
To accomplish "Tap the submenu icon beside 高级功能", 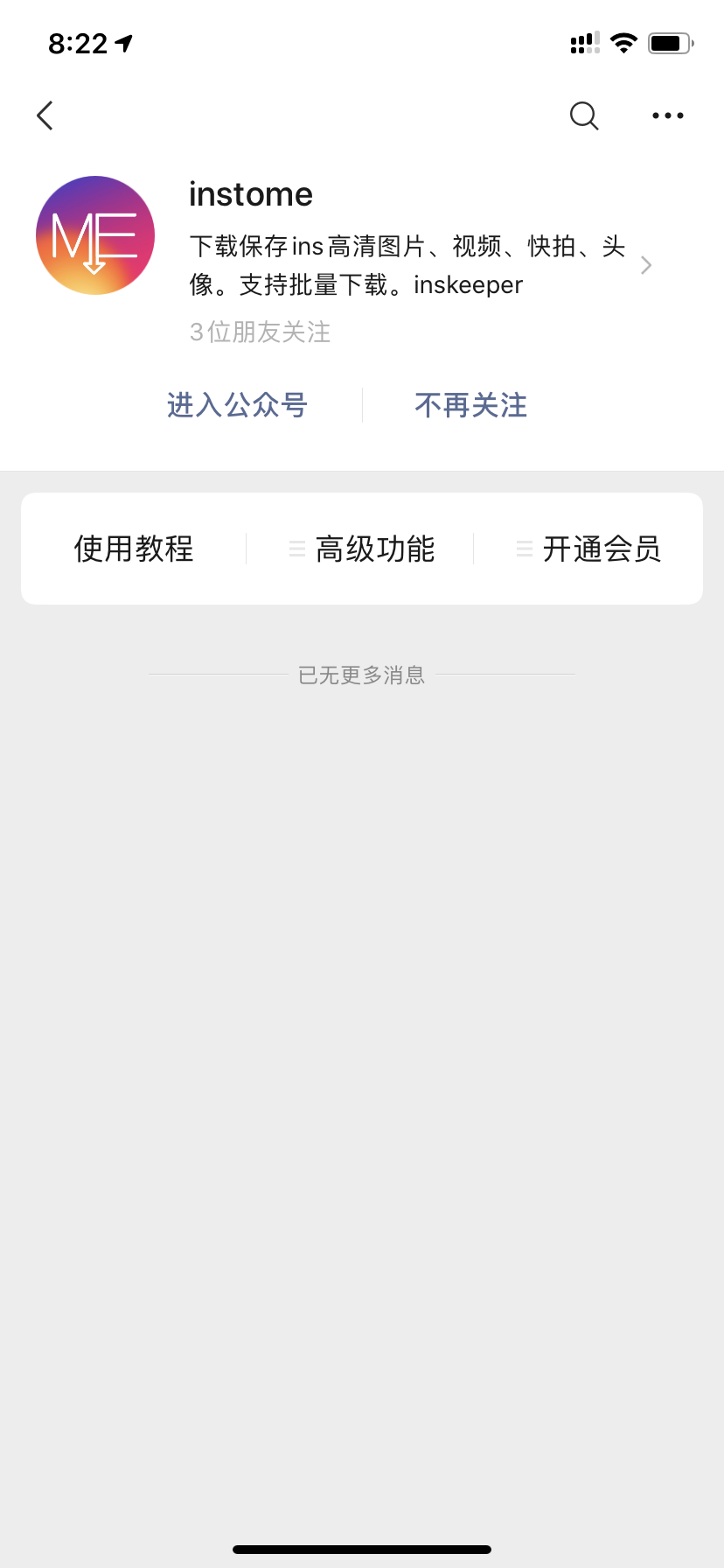I will coord(296,548).
